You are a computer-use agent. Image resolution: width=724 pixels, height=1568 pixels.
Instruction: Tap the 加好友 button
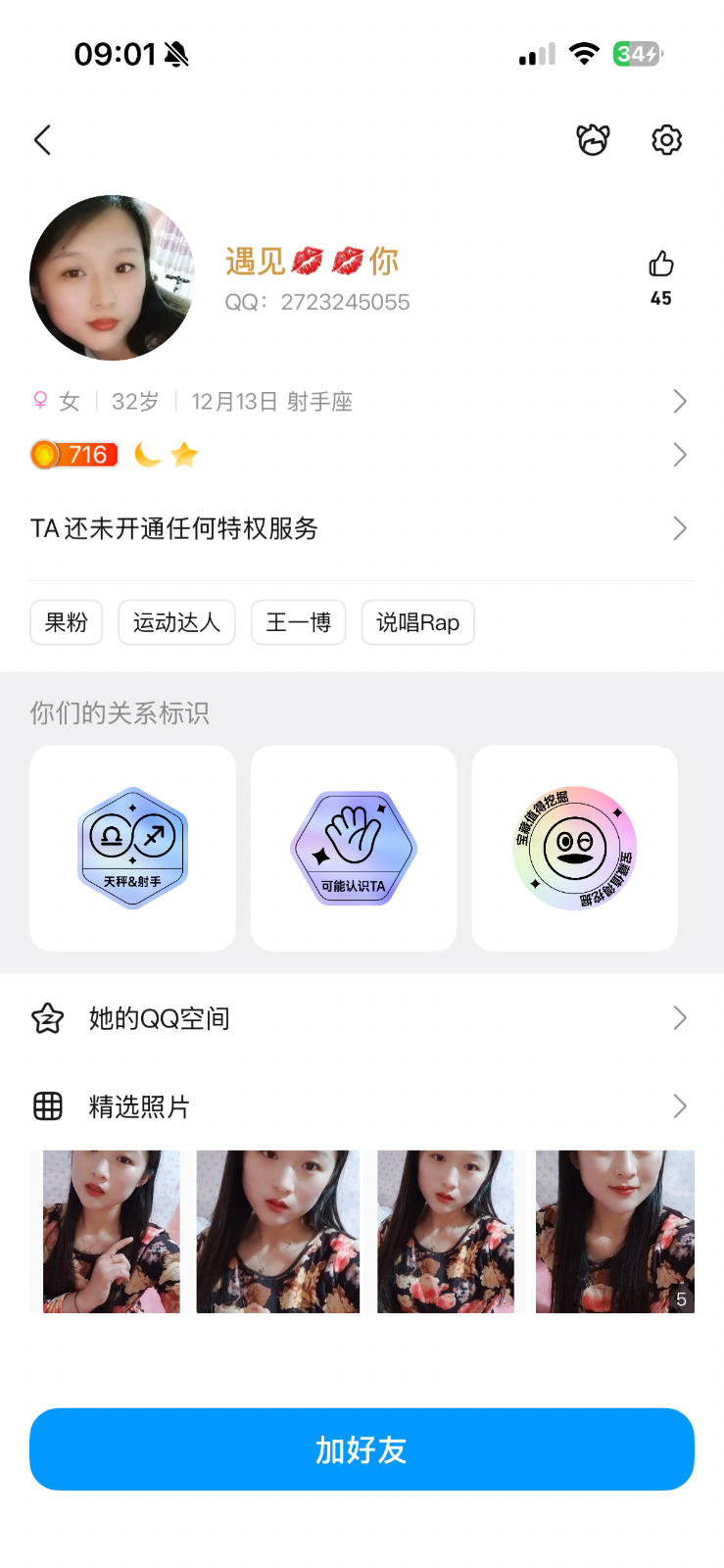(362, 1449)
